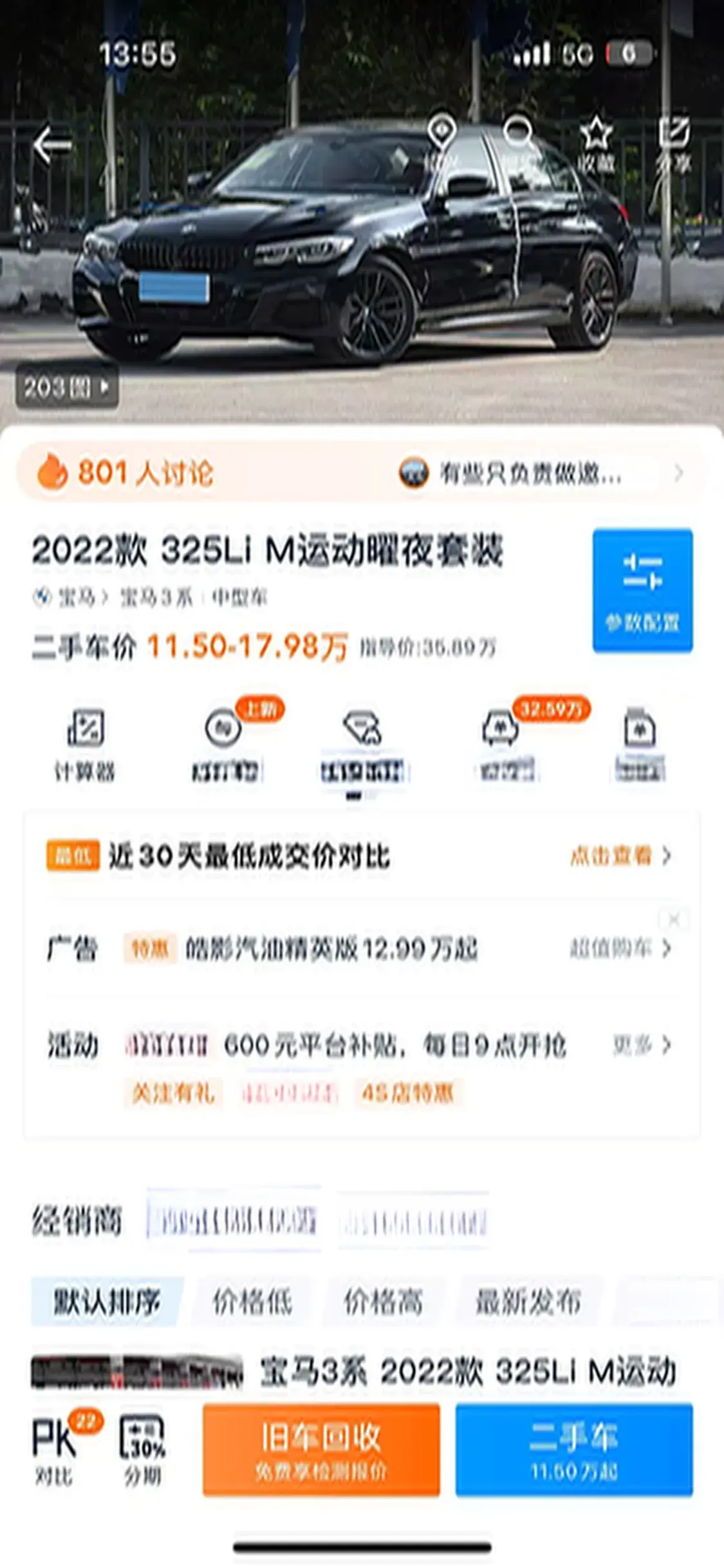
Task: Select the 默认排序 sort tab
Action: tap(107, 1302)
